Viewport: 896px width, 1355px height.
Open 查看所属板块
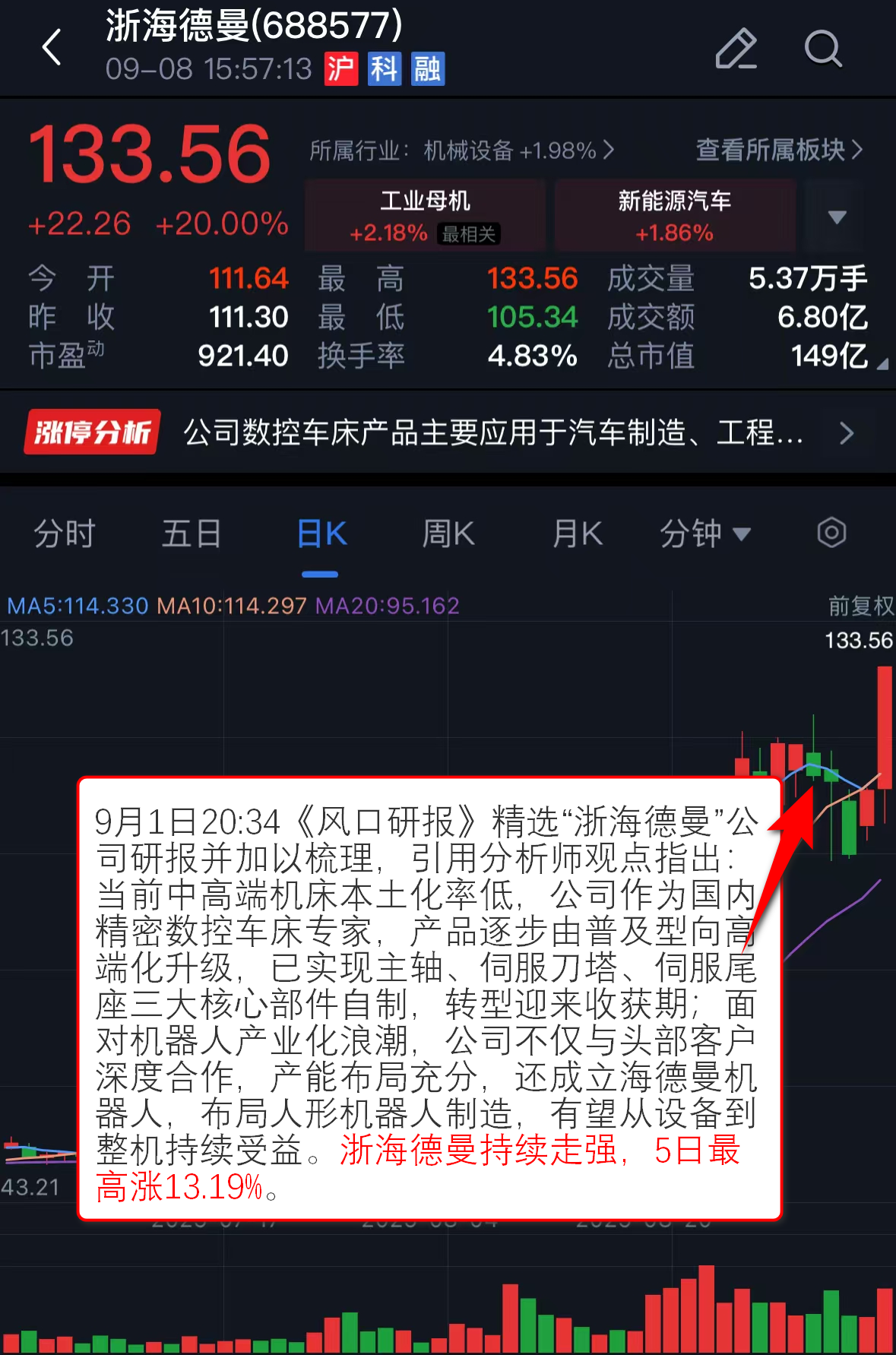pyautogui.click(x=779, y=150)
